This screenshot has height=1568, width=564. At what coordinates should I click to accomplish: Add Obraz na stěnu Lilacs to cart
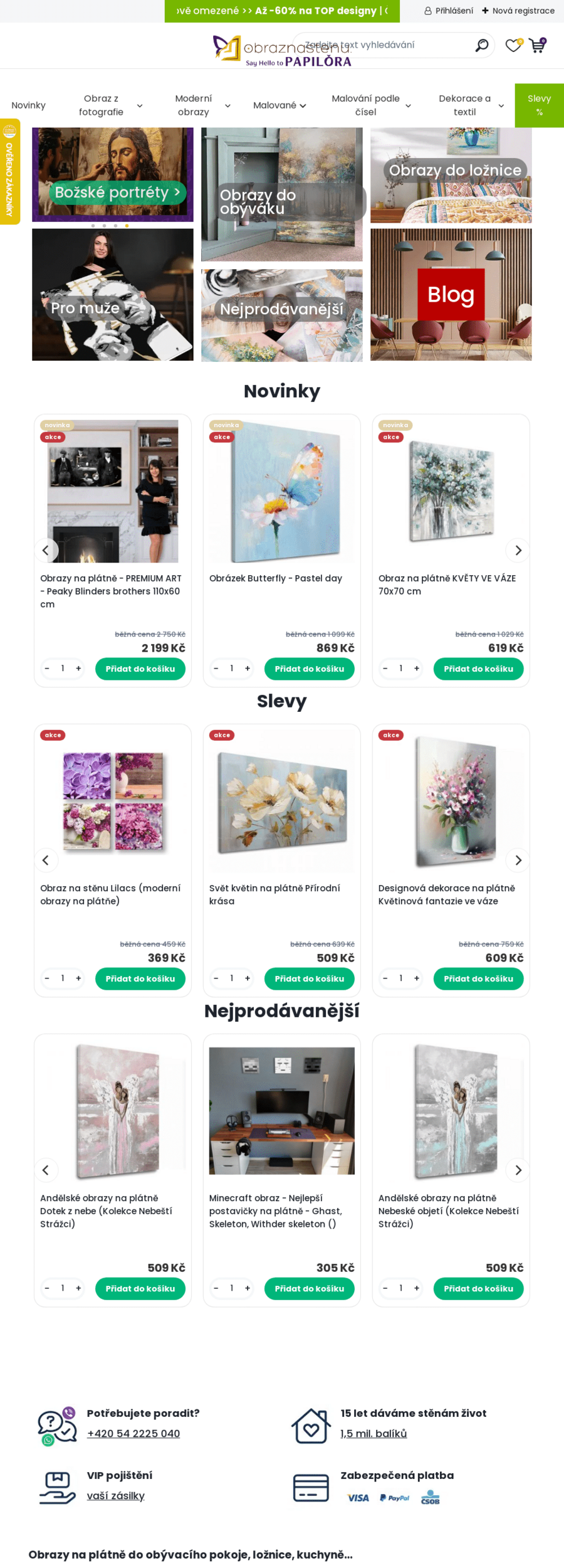point(140,978)
